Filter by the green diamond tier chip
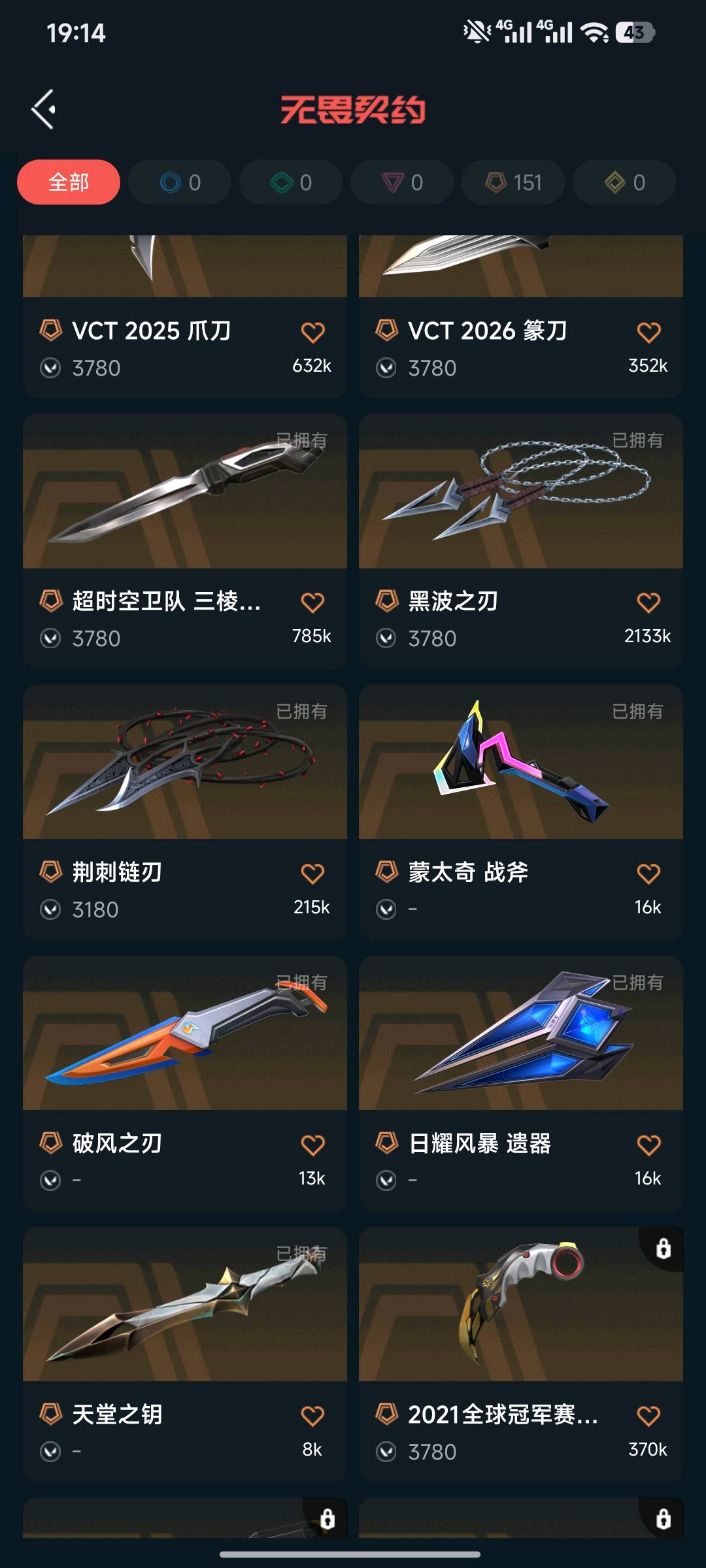Image resolution: width=706 pixels, height=1568 pixels. coord(291,182)
